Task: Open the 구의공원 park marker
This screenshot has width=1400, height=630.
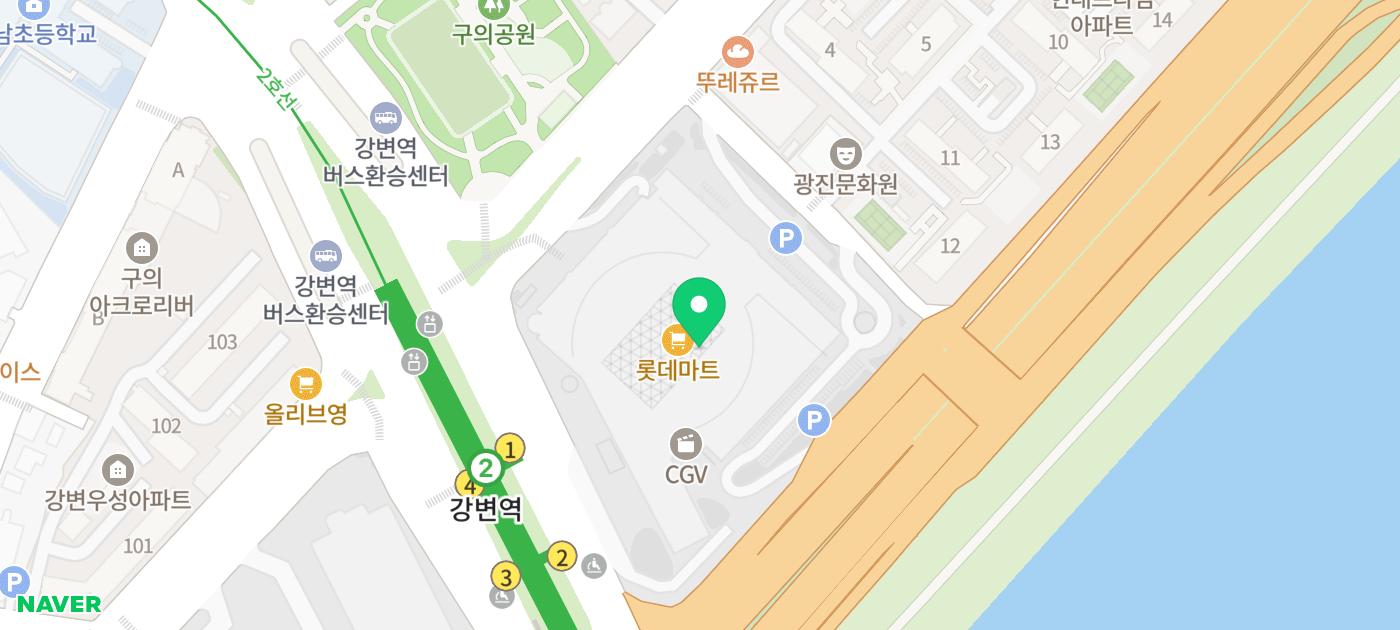Action: click(493, 8)
